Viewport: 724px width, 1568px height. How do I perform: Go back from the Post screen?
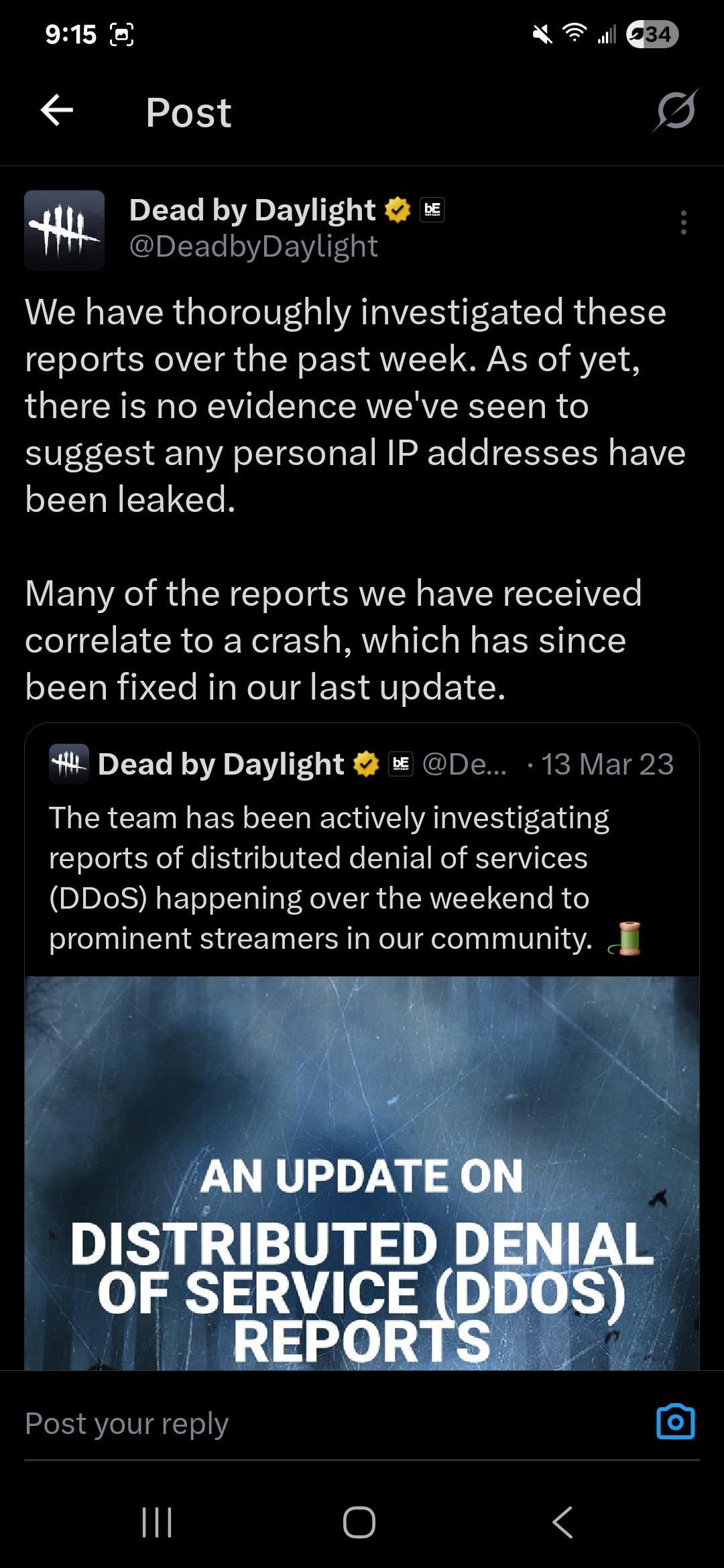pyautogui.click(x=56, y=111)
